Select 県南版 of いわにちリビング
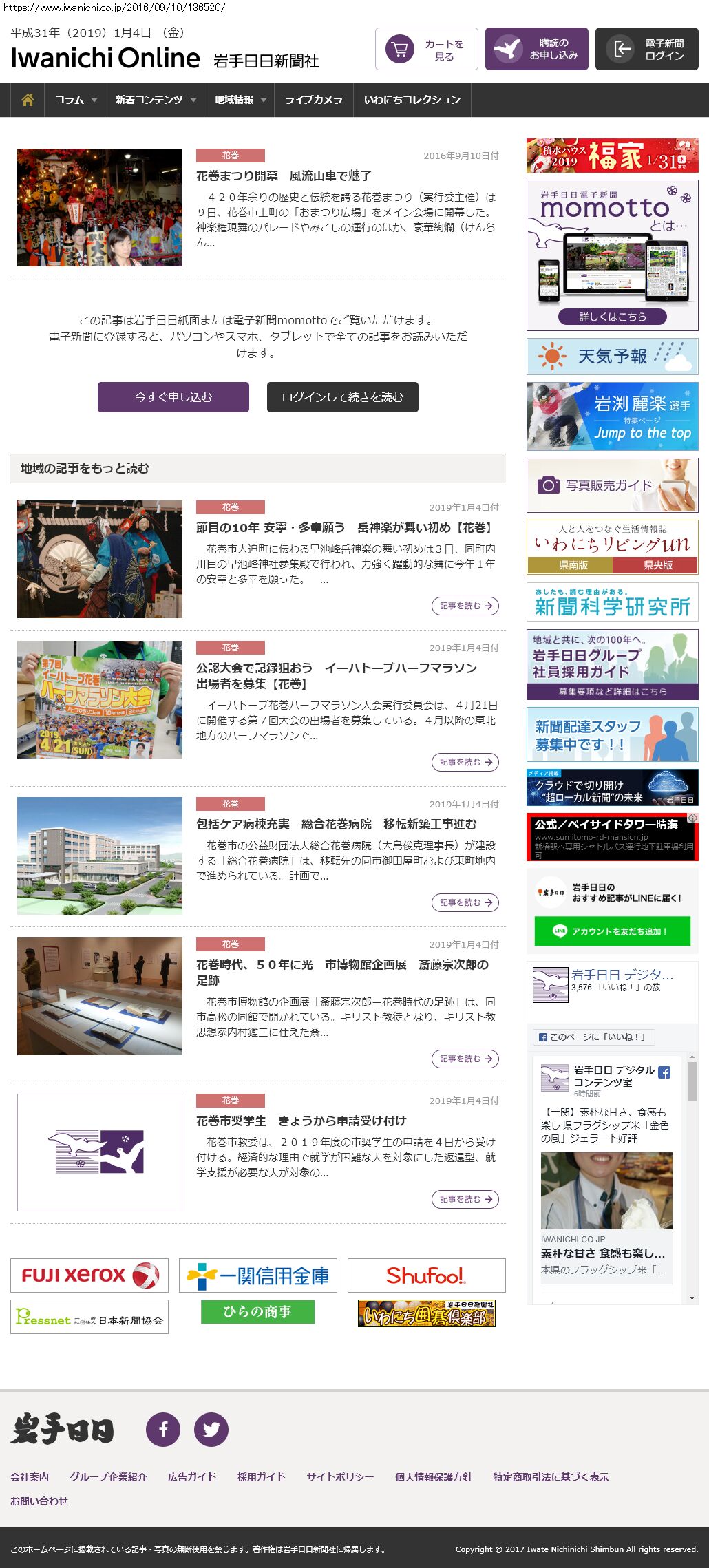The width and height of the screenshot is (709, 1568). pyautogui.click(x=570, y=565)
